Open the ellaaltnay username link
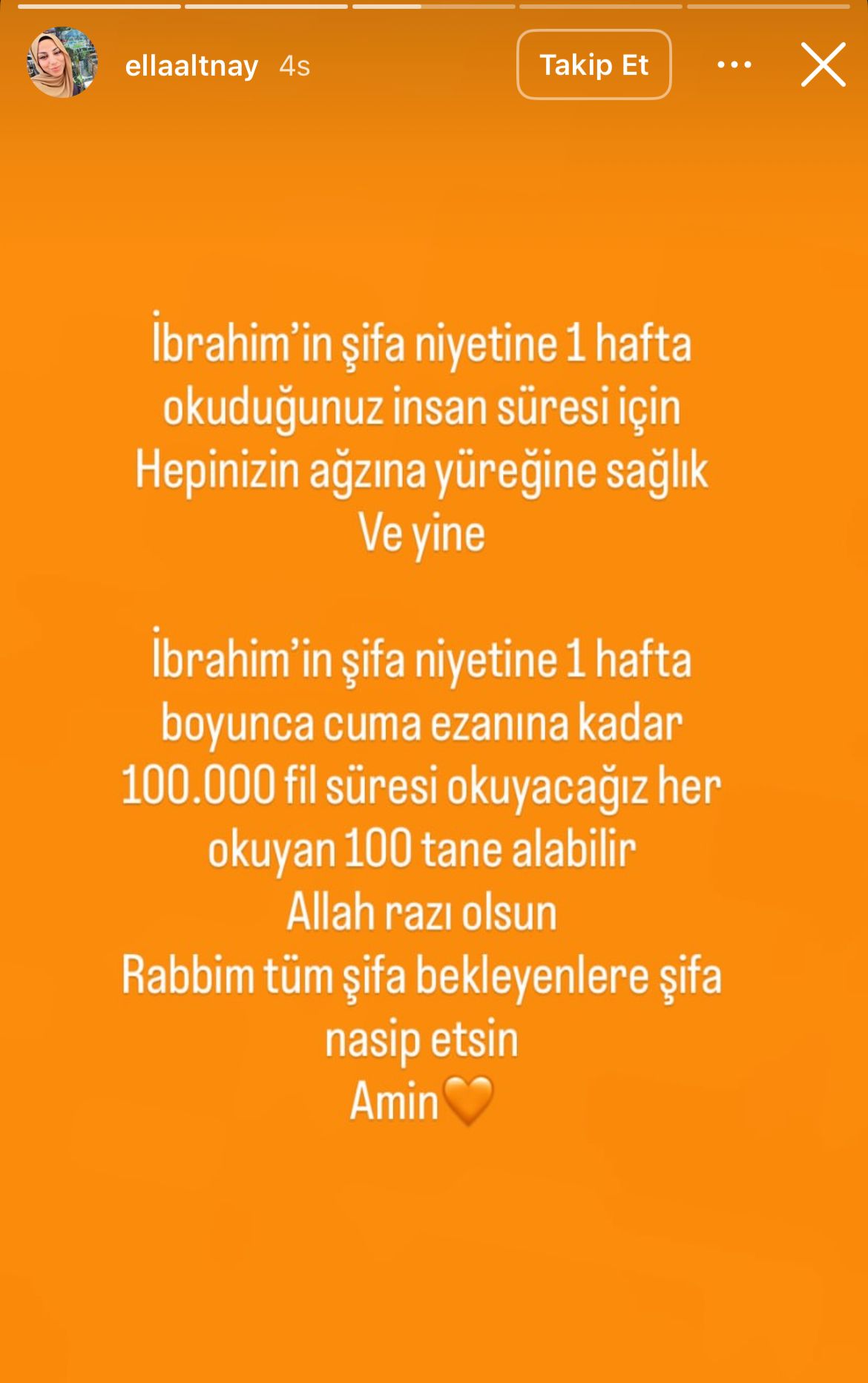The image size is (868, 1383). click(191, 66)
